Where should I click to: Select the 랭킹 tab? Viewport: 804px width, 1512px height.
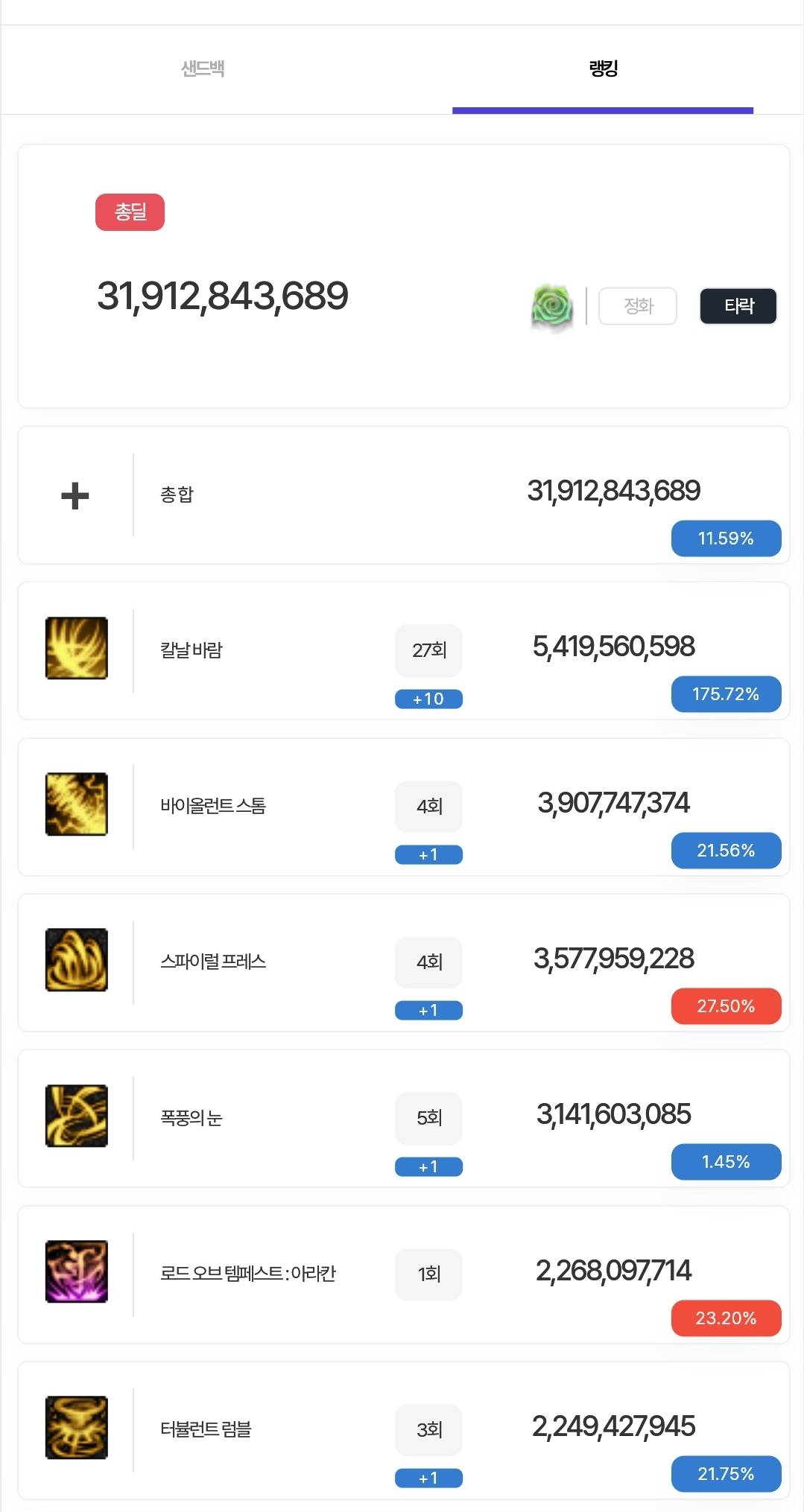(603, 69)
